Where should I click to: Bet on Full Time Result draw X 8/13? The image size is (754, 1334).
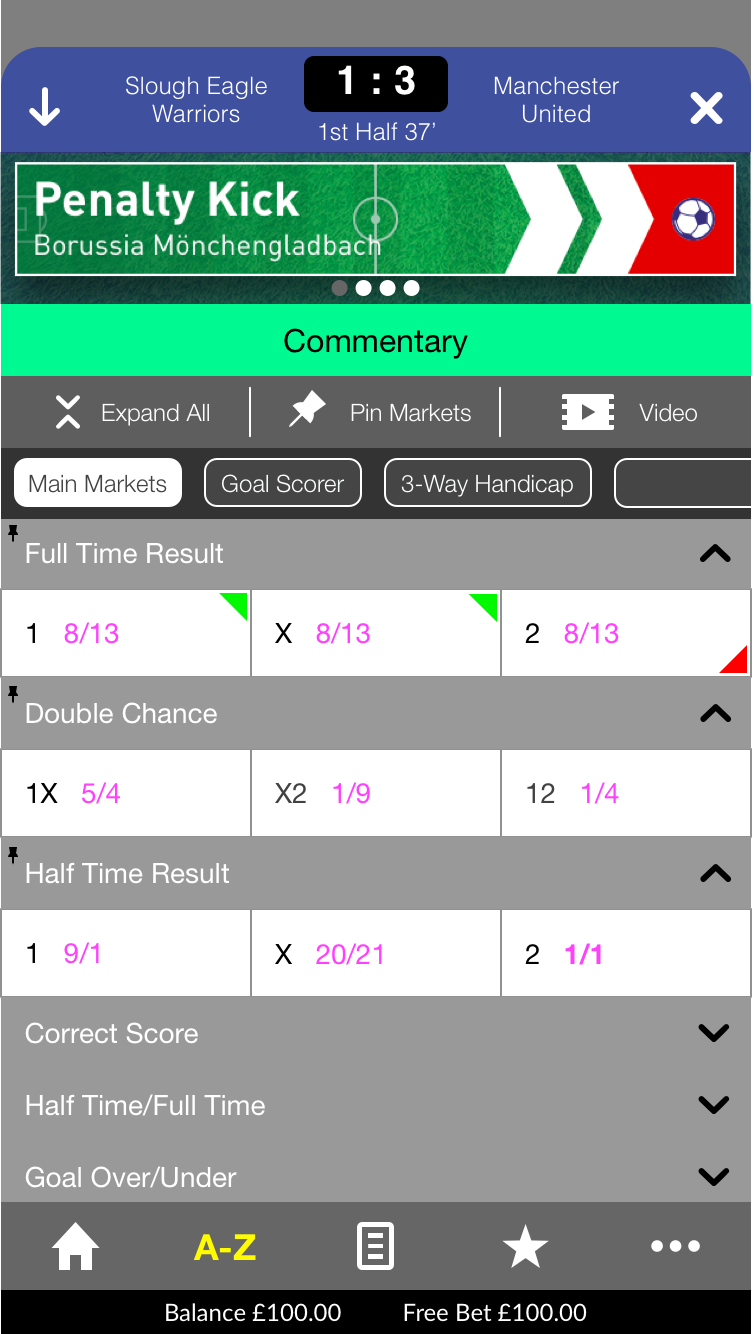[376, 634]
